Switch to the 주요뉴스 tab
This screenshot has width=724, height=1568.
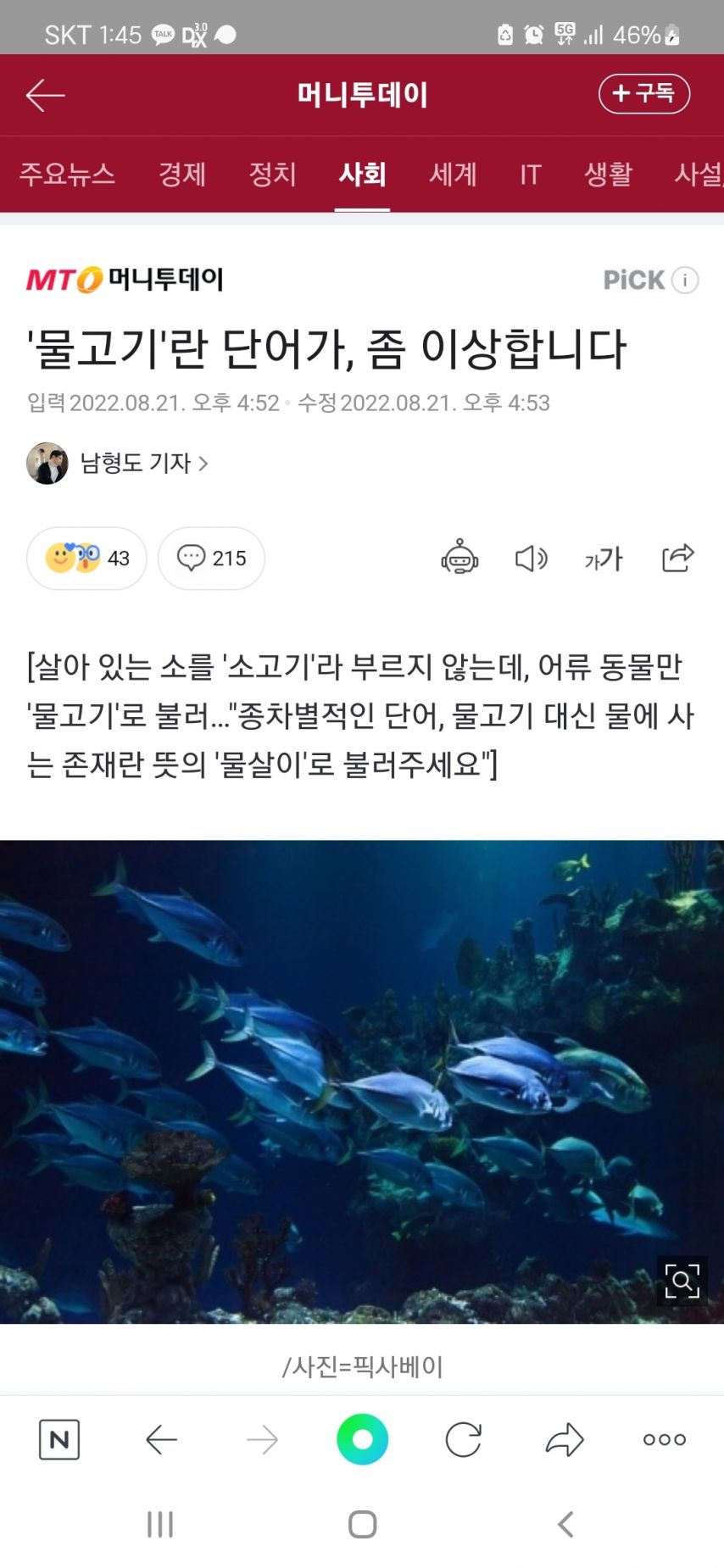click(67, 175)
